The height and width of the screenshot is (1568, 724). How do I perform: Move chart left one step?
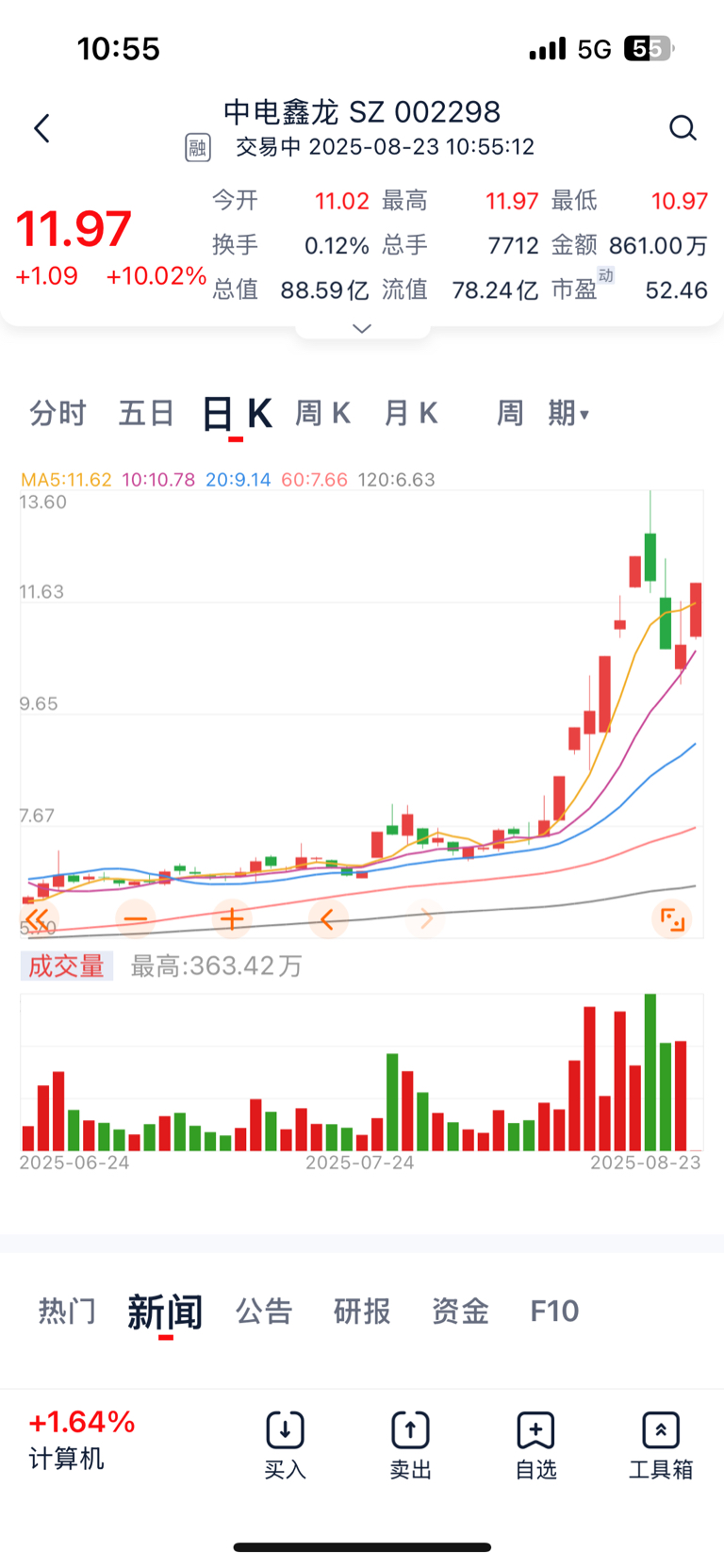pyautogui.click(x=327, y=918)
